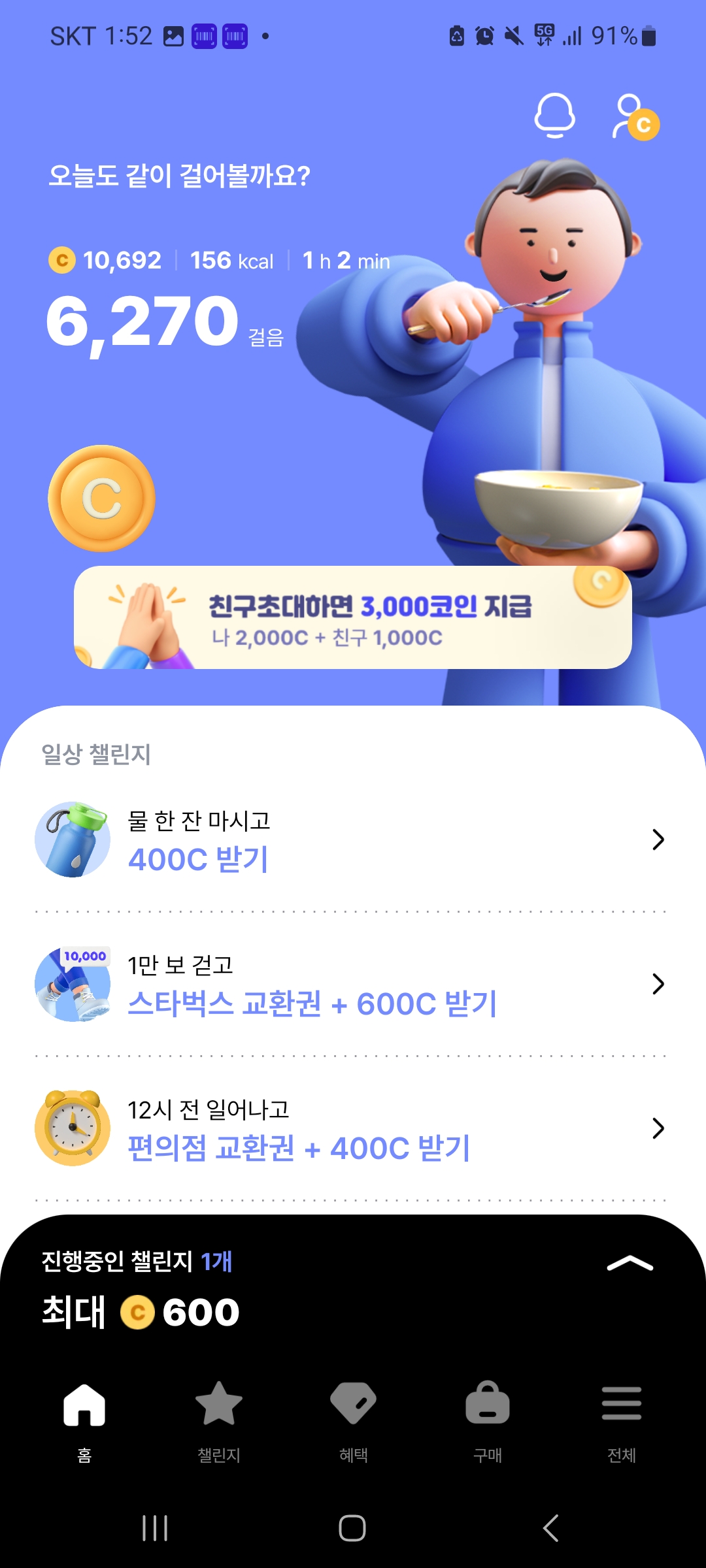Expand the 진행중인 챌린지 panel
Viewport: 706px width, 1568px height.
pyautogui.click(x=630, y=1264)
